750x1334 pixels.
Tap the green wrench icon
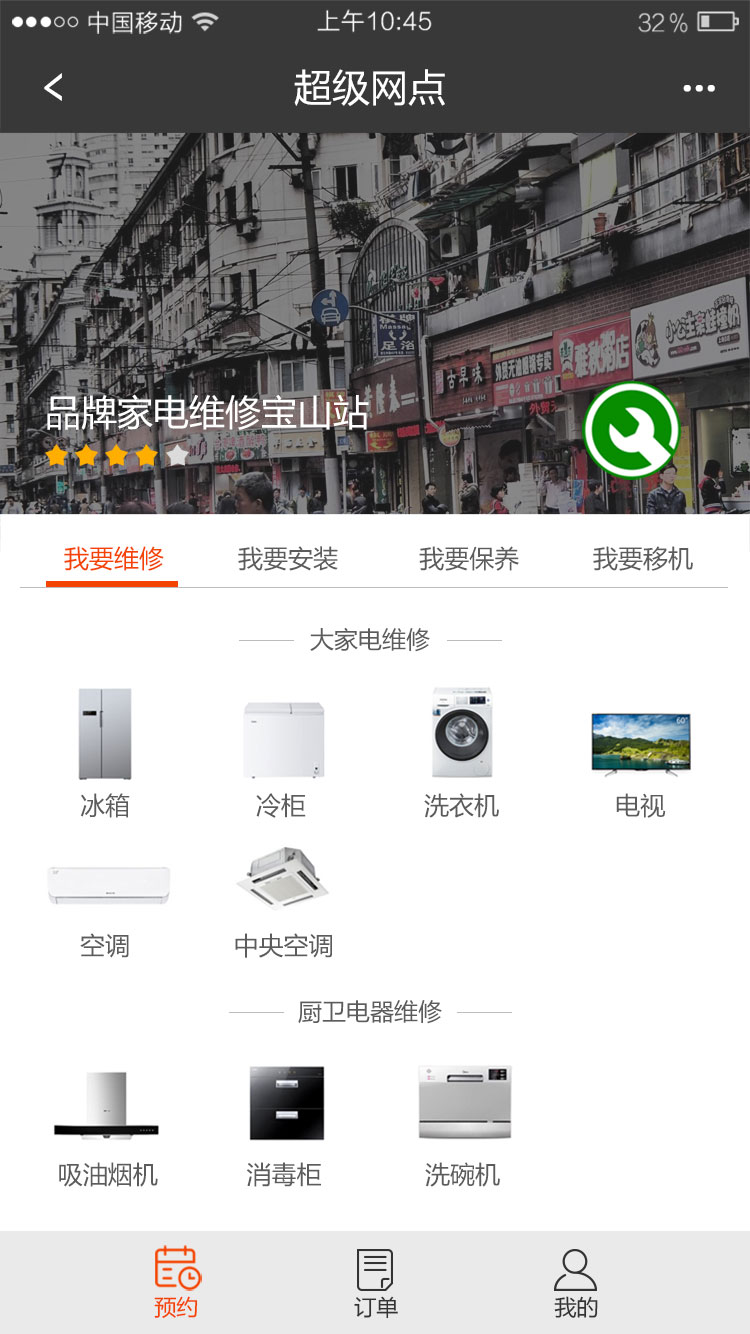pyautogui.click(x=631, y=430)
